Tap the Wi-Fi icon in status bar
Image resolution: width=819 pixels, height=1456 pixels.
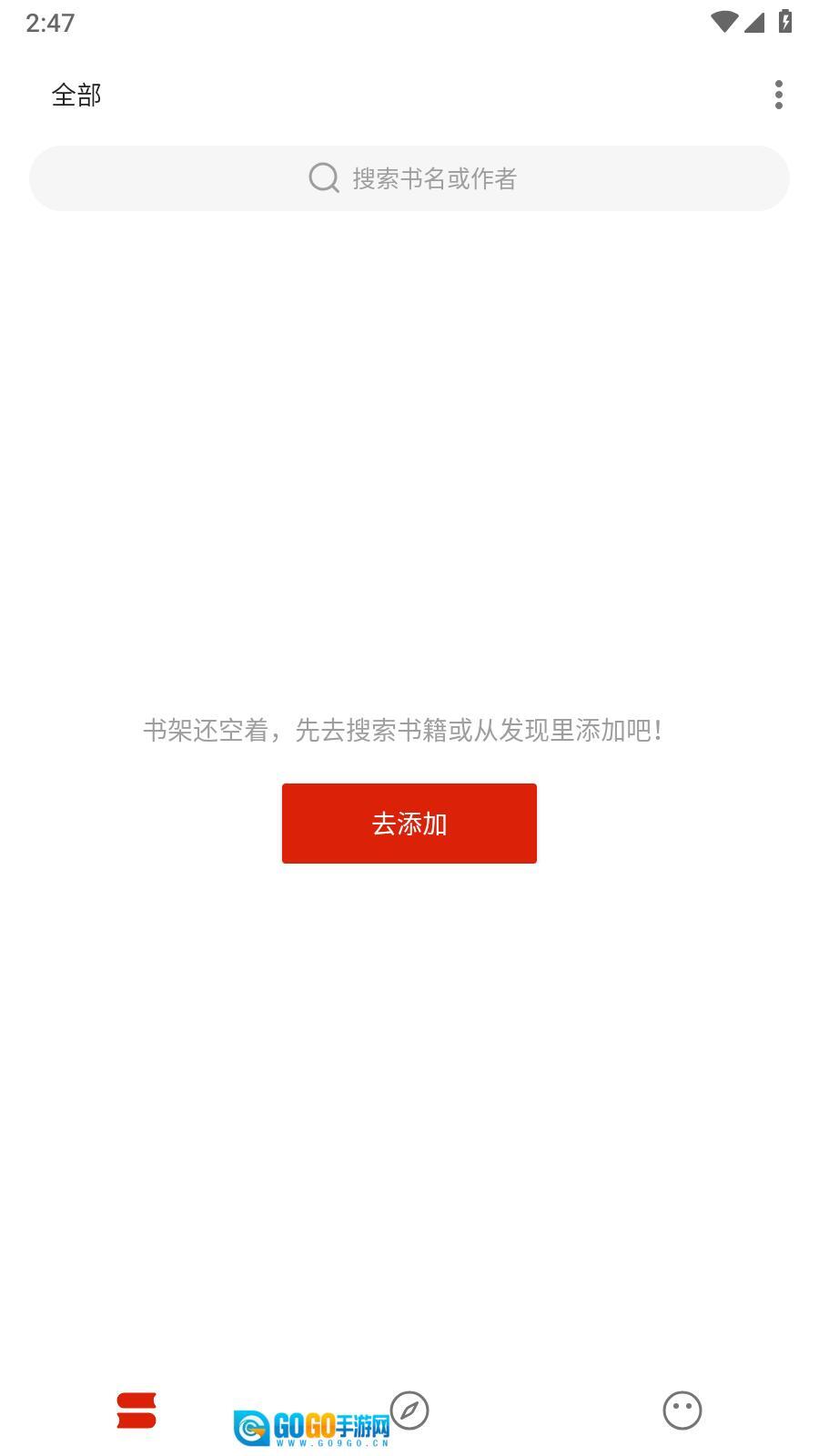pyautogui.click(x=723, y=21)
